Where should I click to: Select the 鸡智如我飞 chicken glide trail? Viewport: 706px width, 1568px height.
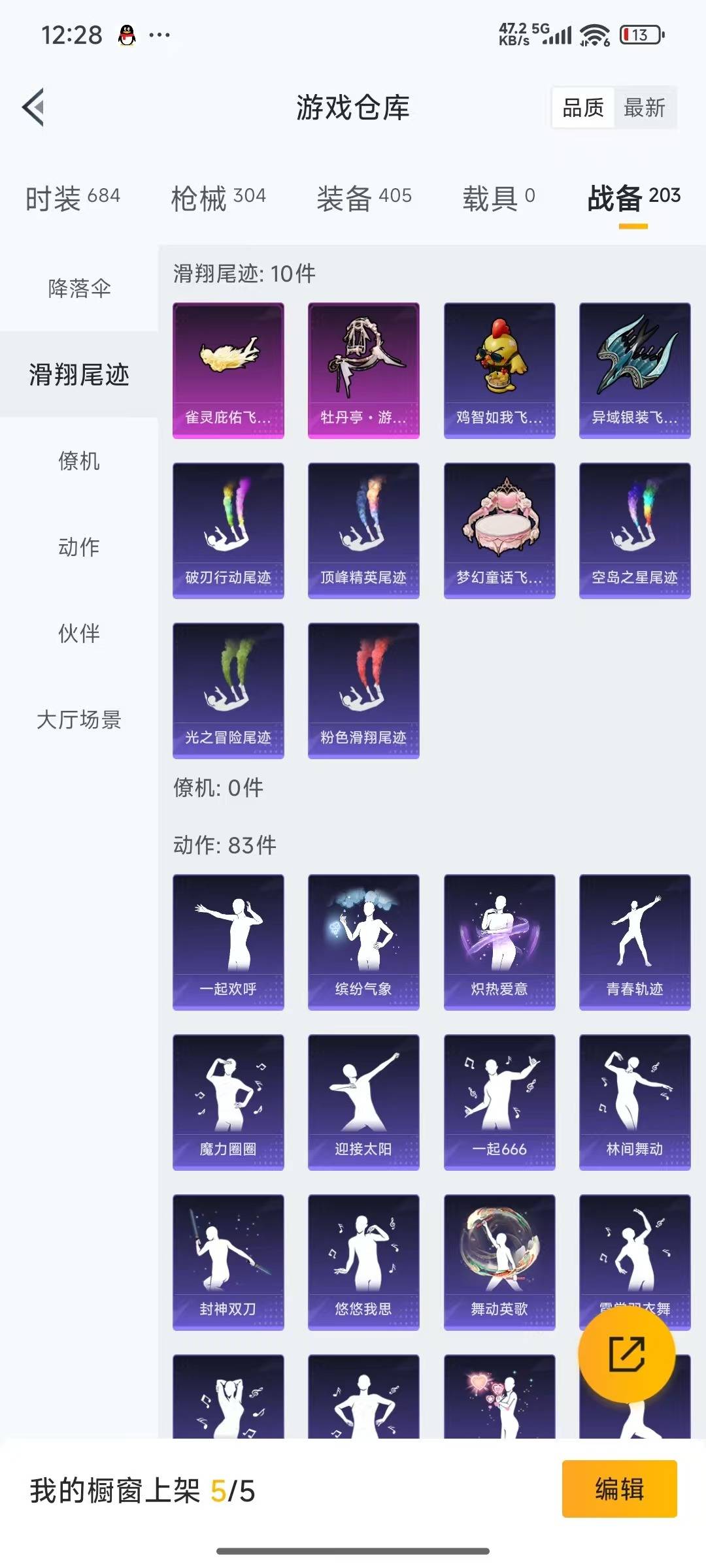click(x=499, y=369)
